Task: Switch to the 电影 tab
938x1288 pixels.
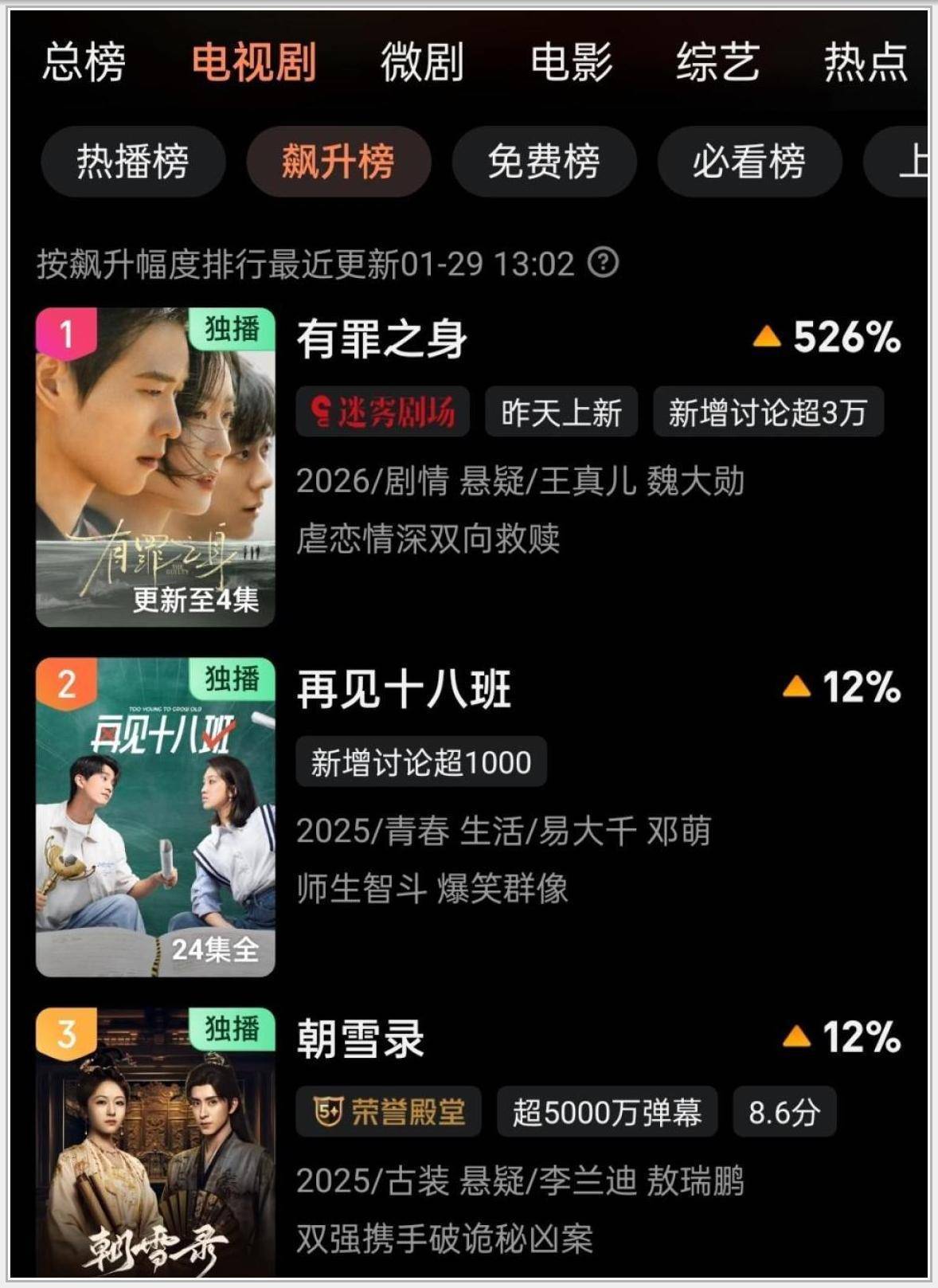Action: point(572,63)
